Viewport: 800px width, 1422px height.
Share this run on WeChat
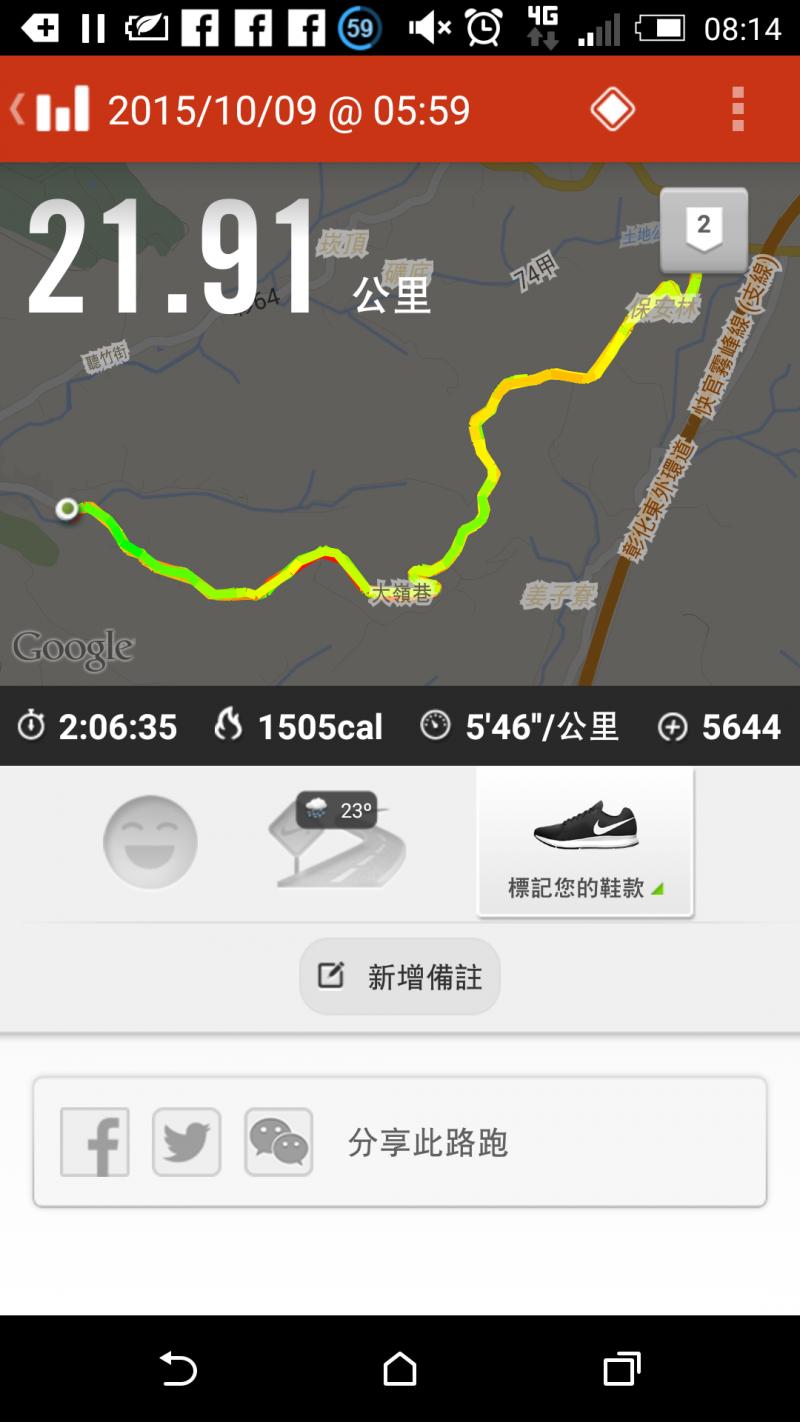(x=279, y=1142)
